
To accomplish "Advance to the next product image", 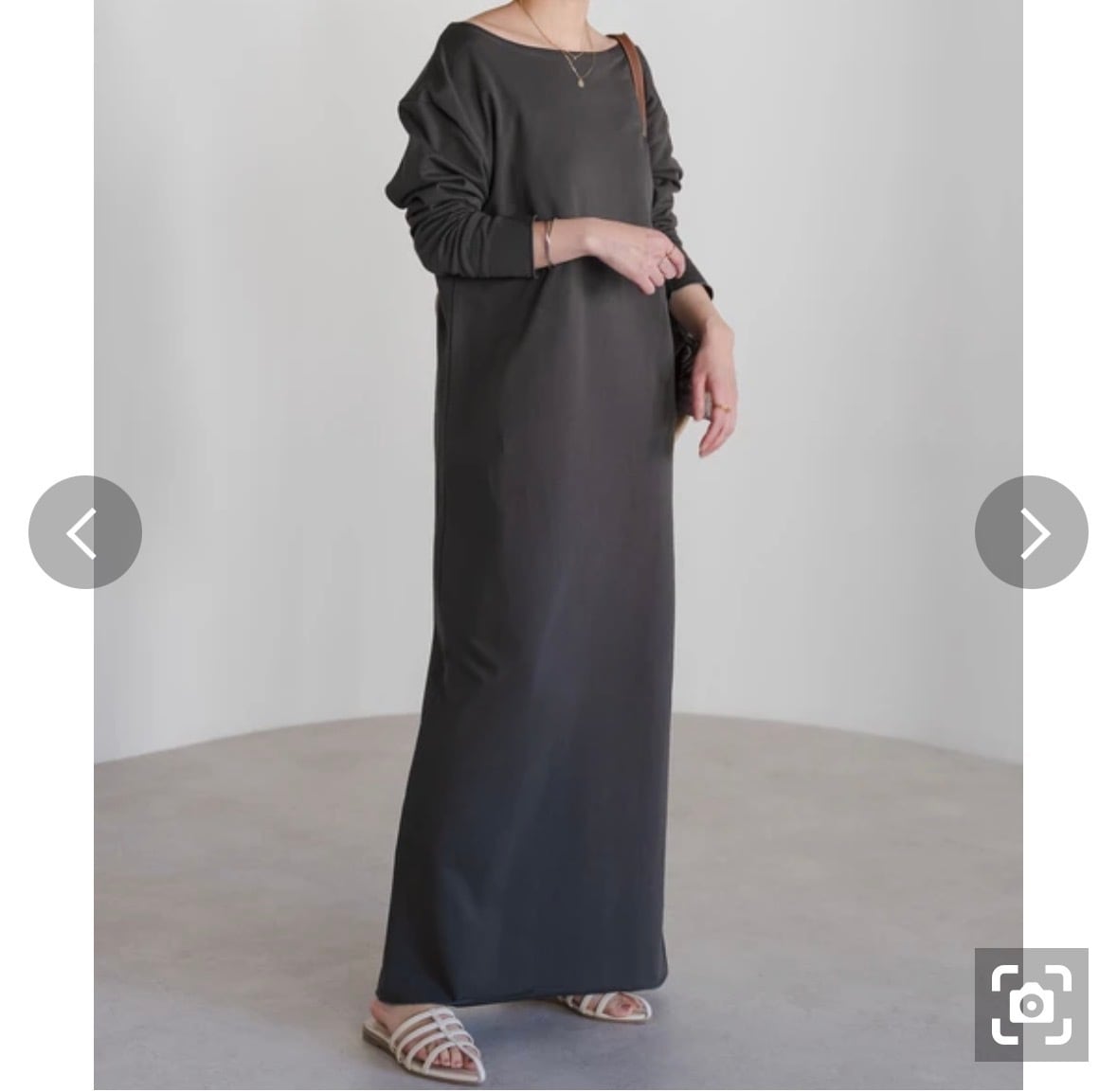I will coord(1032,532).
